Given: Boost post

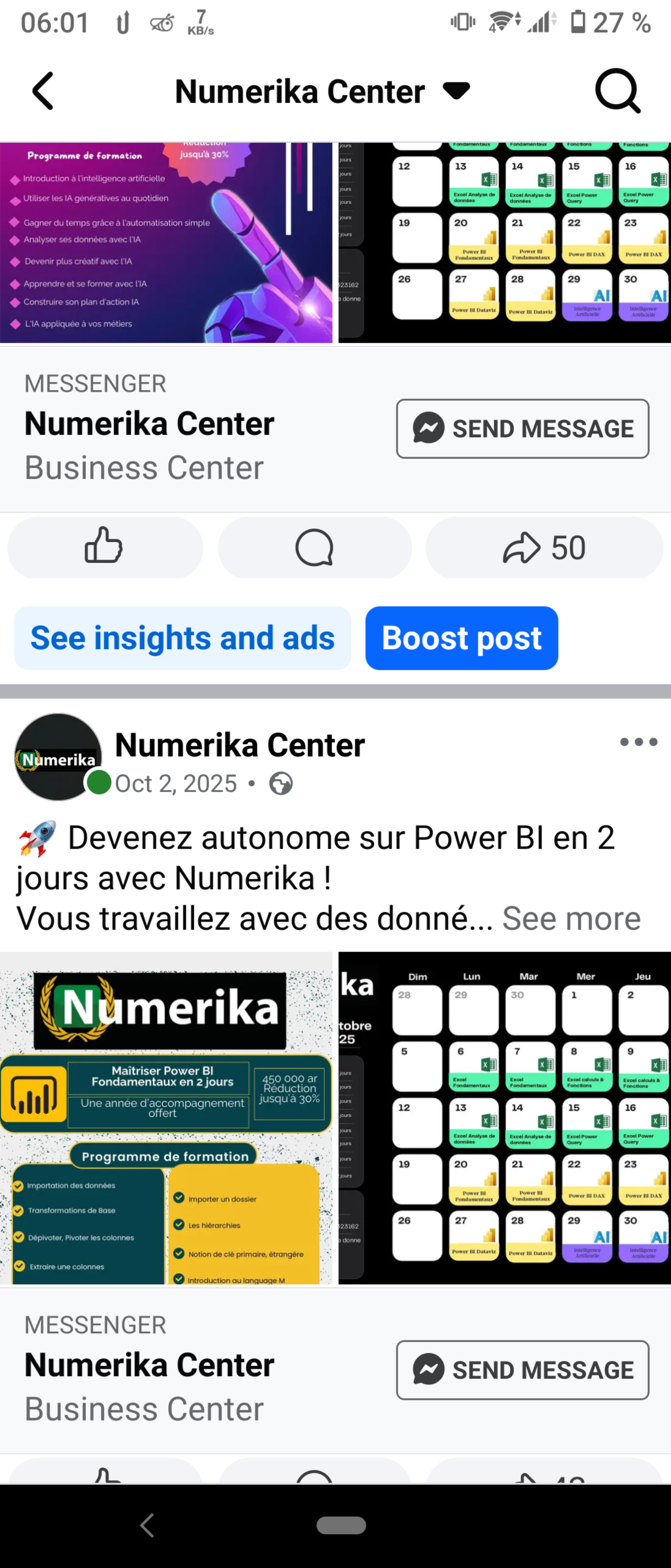Looking at the screenshot, I should click(462, 638).
